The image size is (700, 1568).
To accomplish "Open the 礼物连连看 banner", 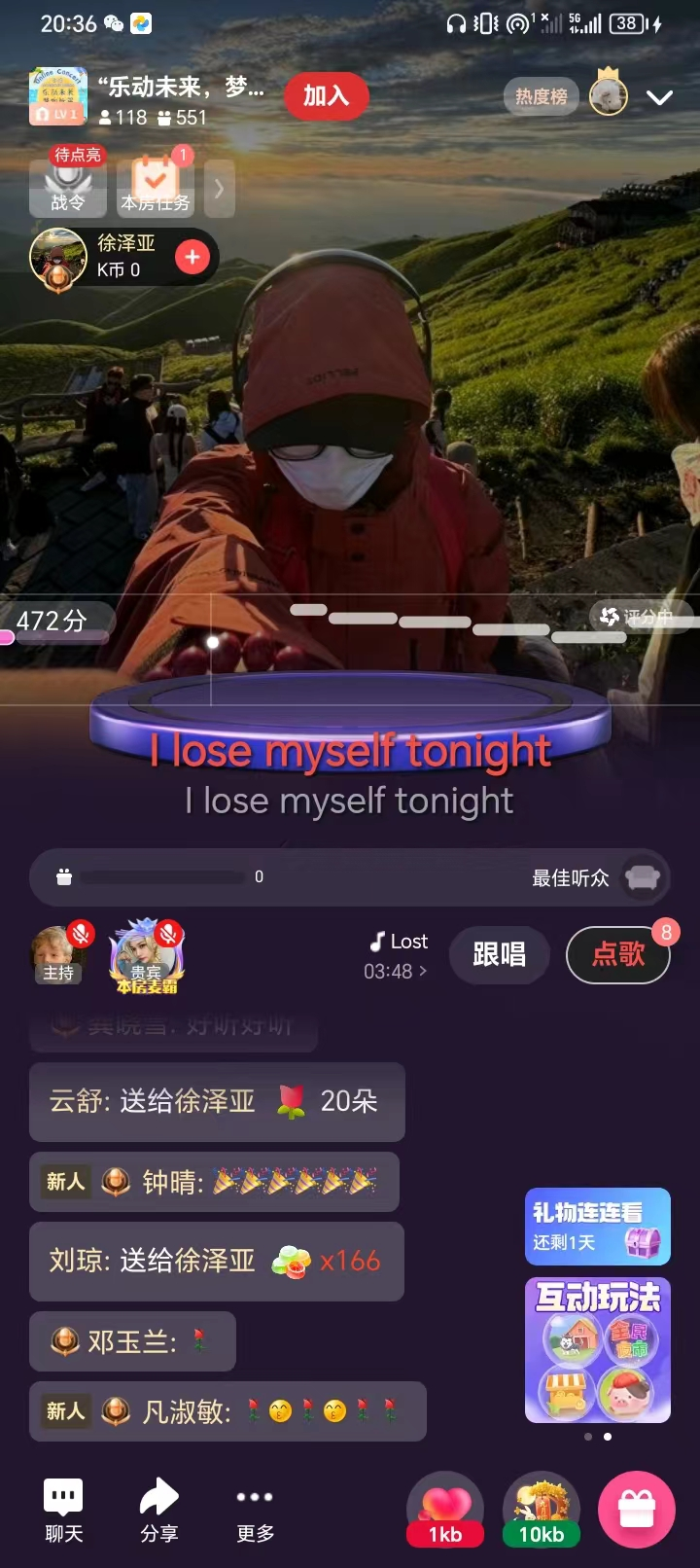I will point(598,1226).
